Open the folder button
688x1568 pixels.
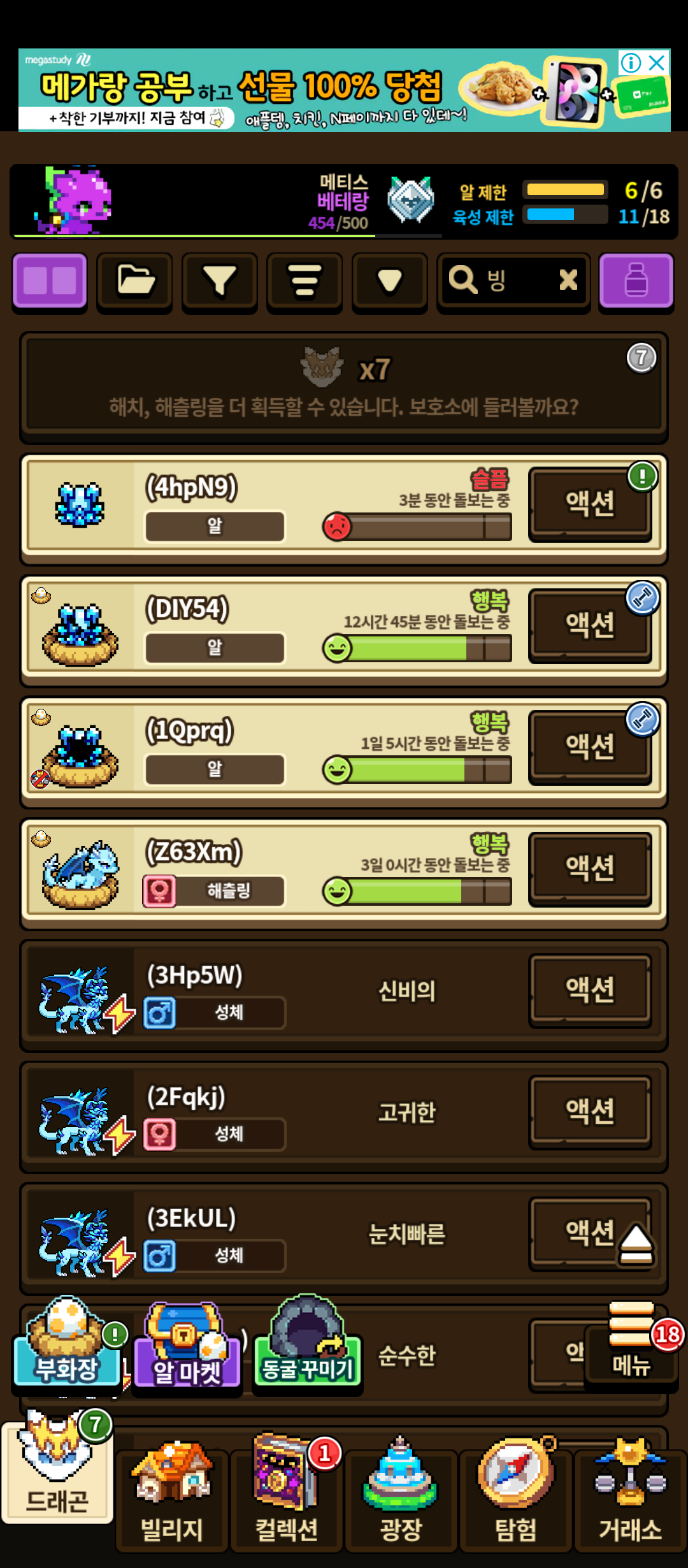point(135,280)
